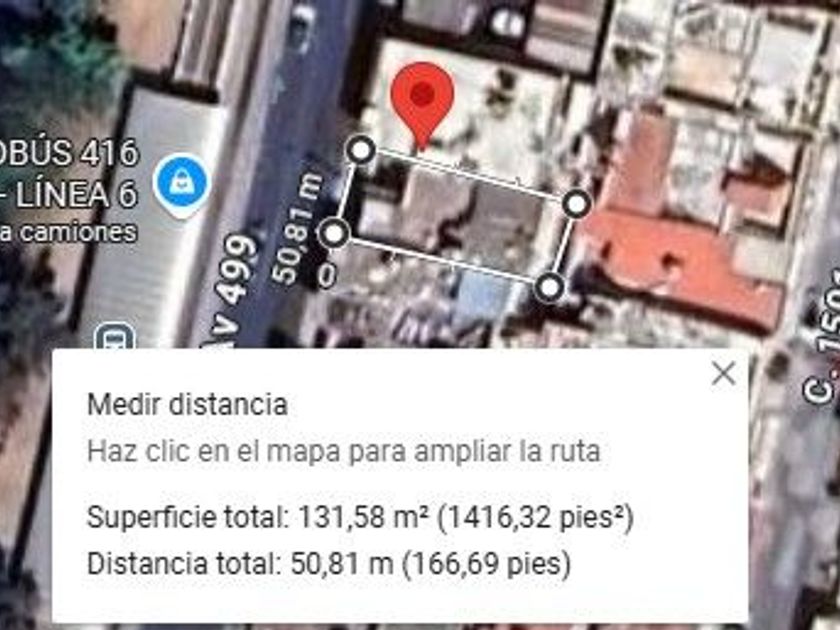Close the Medir distancia panel
The width and height of the screenshot is (840, 630).
[x=723, y=374]
